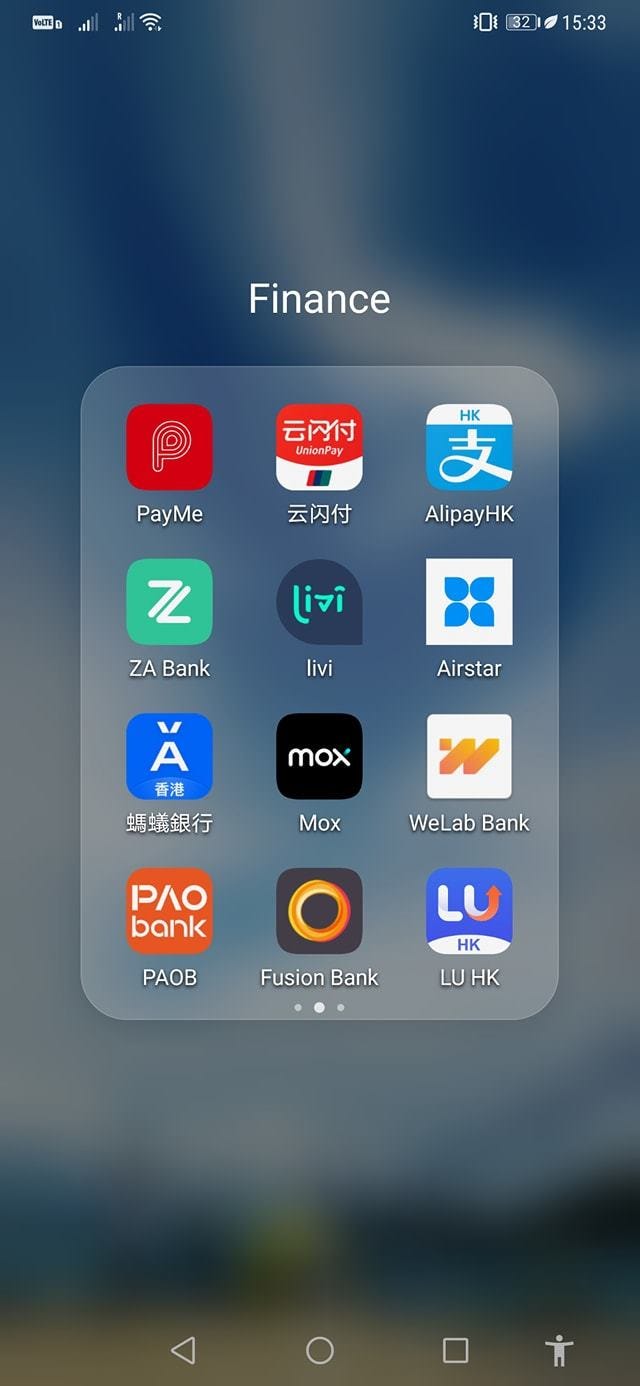
Task: Launch the UnionPay 云闪付 app
Action: point(319,447)
